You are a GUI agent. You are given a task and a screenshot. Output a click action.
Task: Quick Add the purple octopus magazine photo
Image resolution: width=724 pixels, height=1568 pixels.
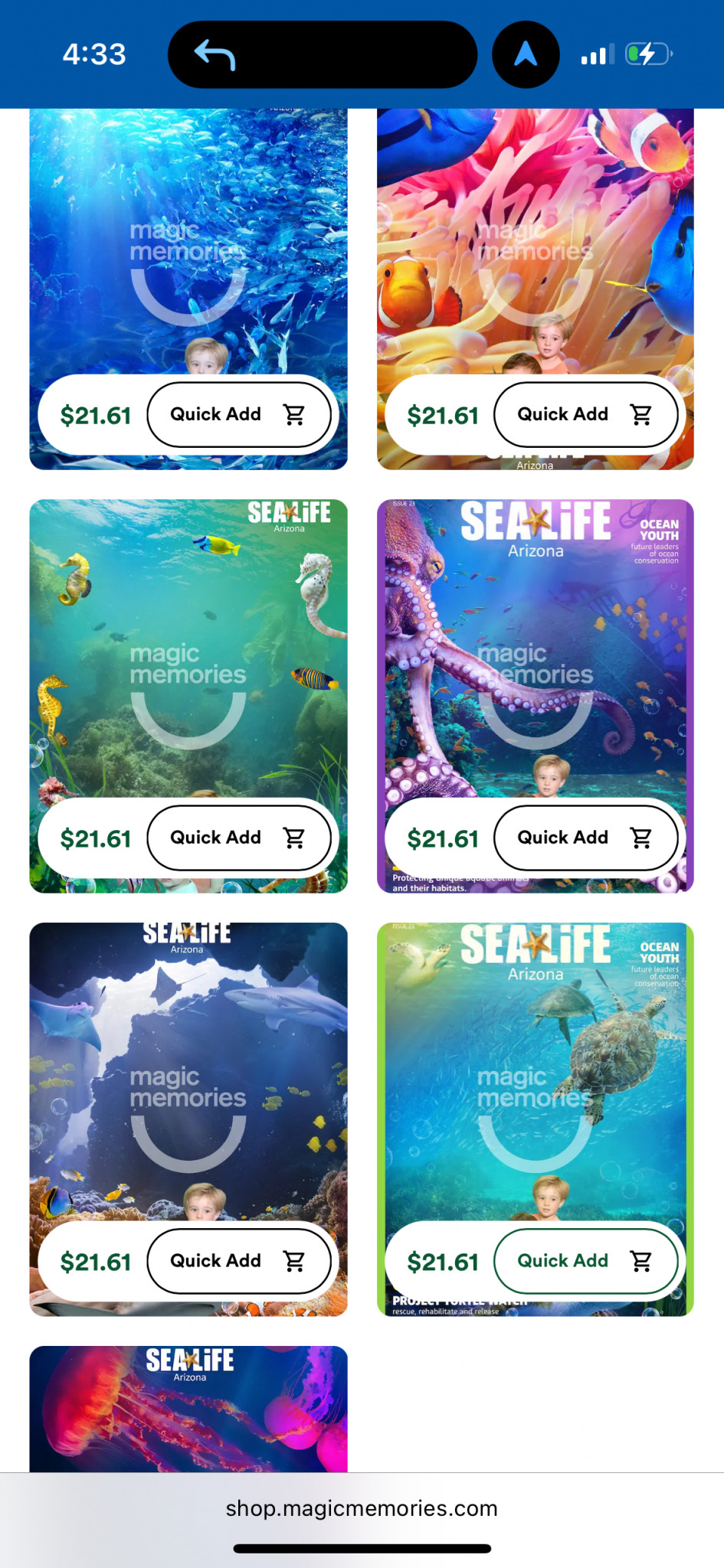(585, 838)
